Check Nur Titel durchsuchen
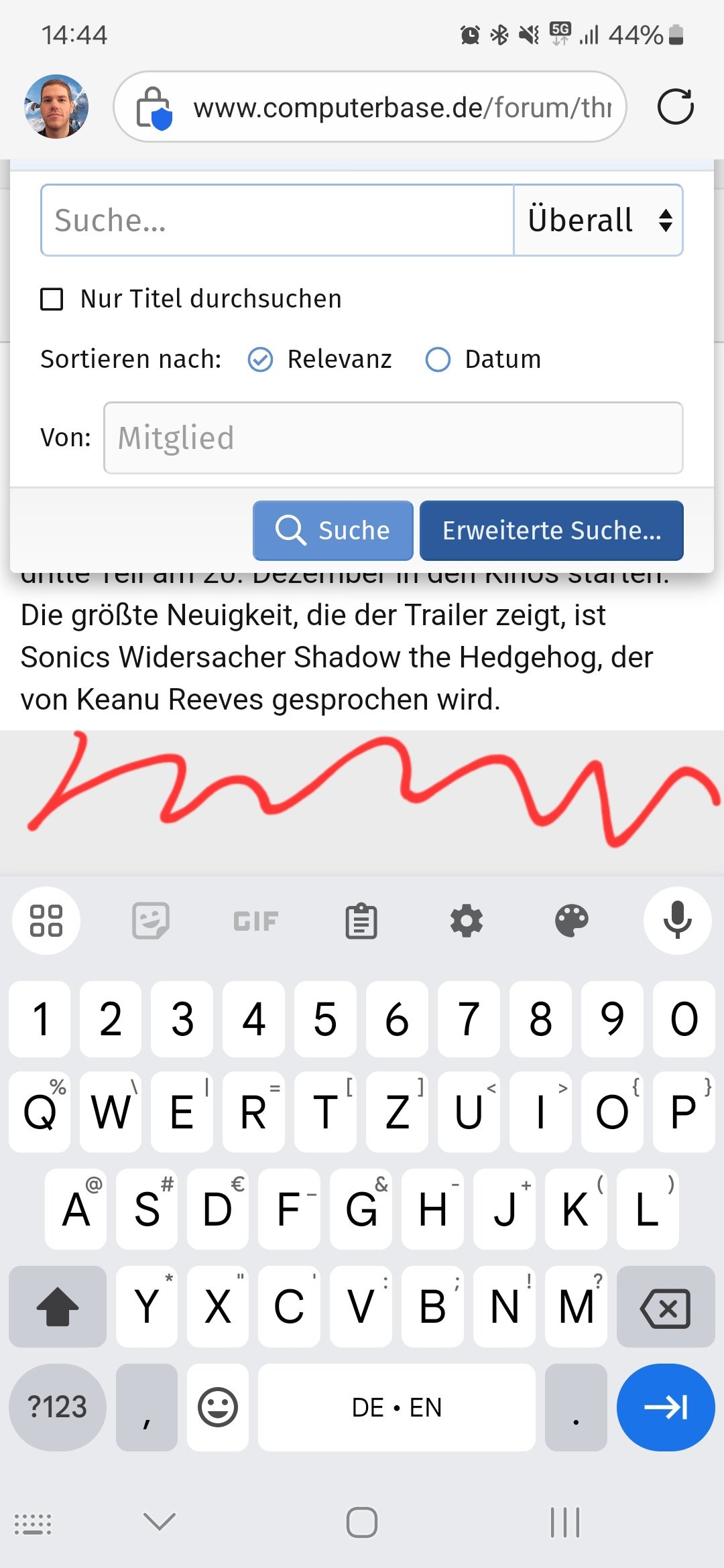This screenshot has height=1568, width=724. (x=52, y=299)
